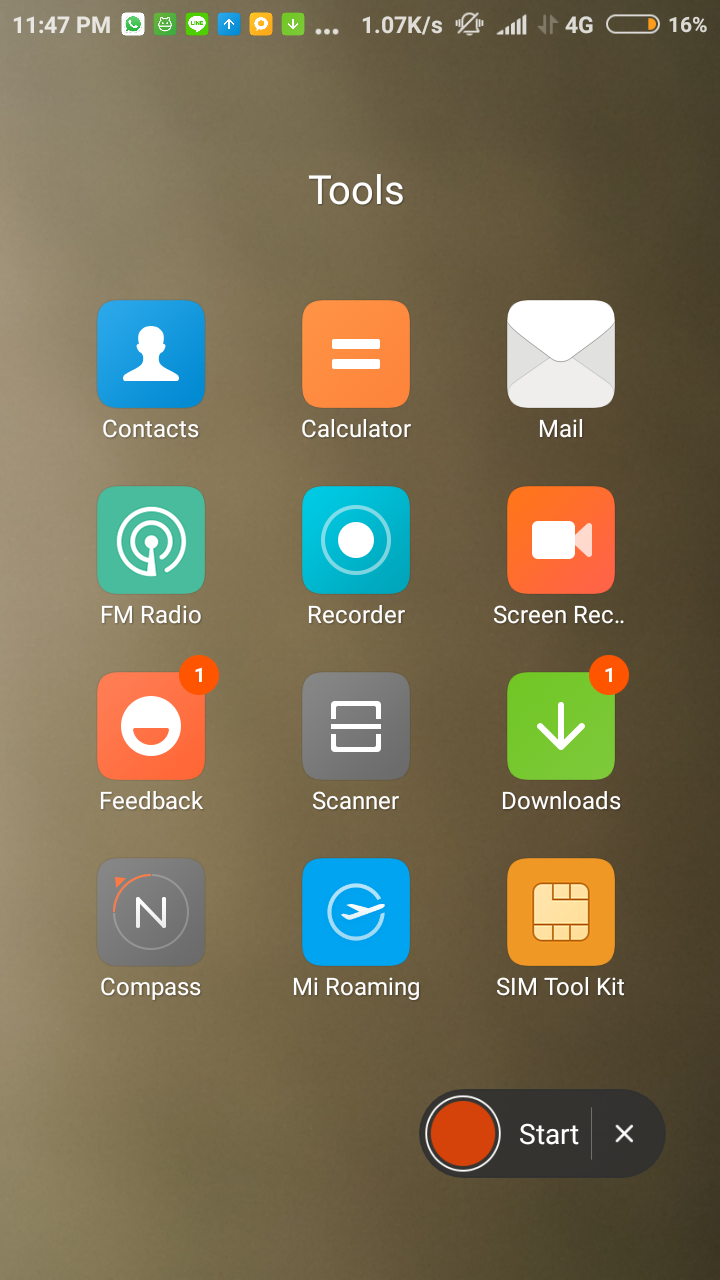720x1280 pixels.
Task: Open FM Radio
Action: pyautogui.click(x=151, y=540)
